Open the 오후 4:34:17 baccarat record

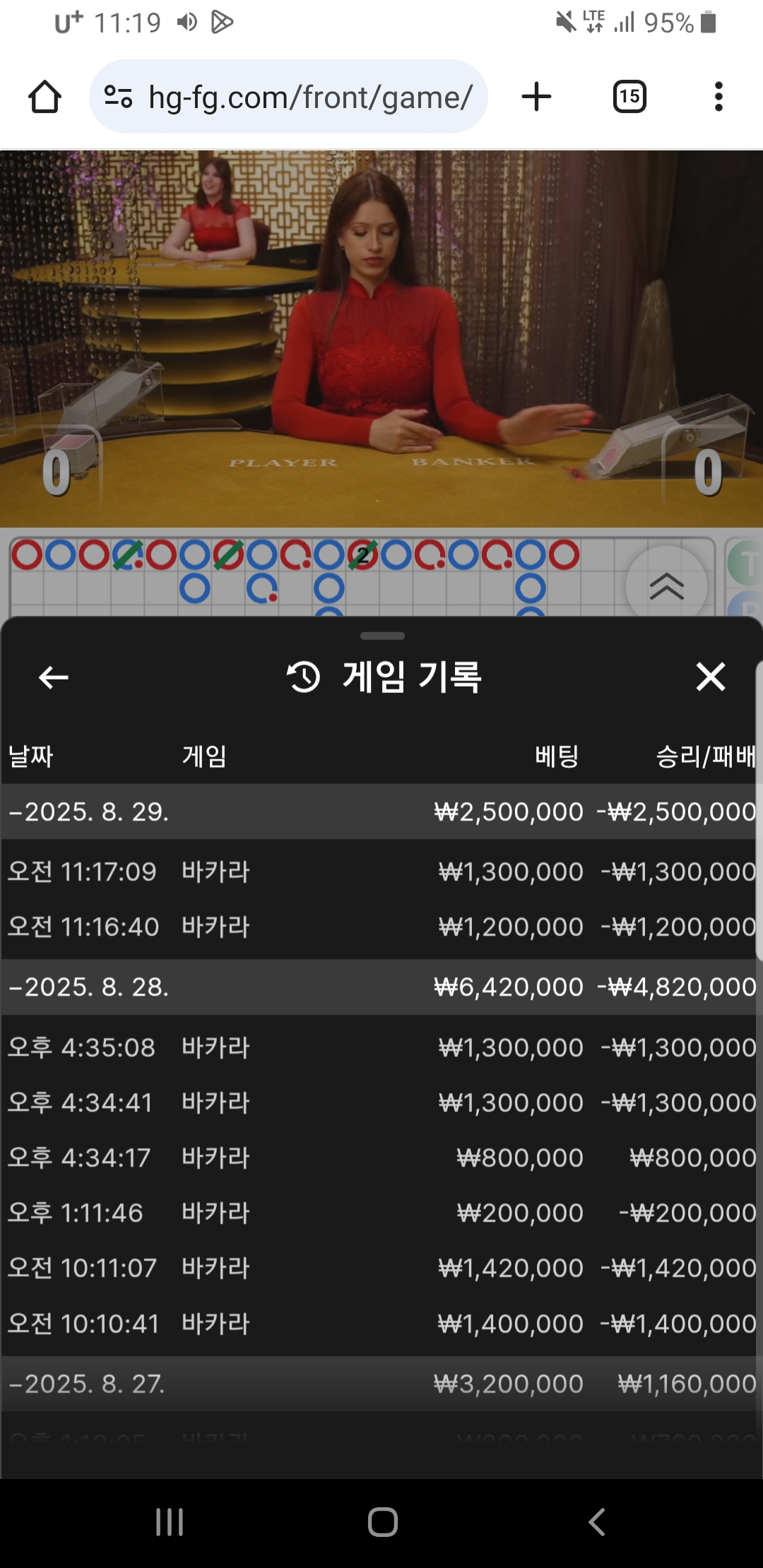point(381,1158)
